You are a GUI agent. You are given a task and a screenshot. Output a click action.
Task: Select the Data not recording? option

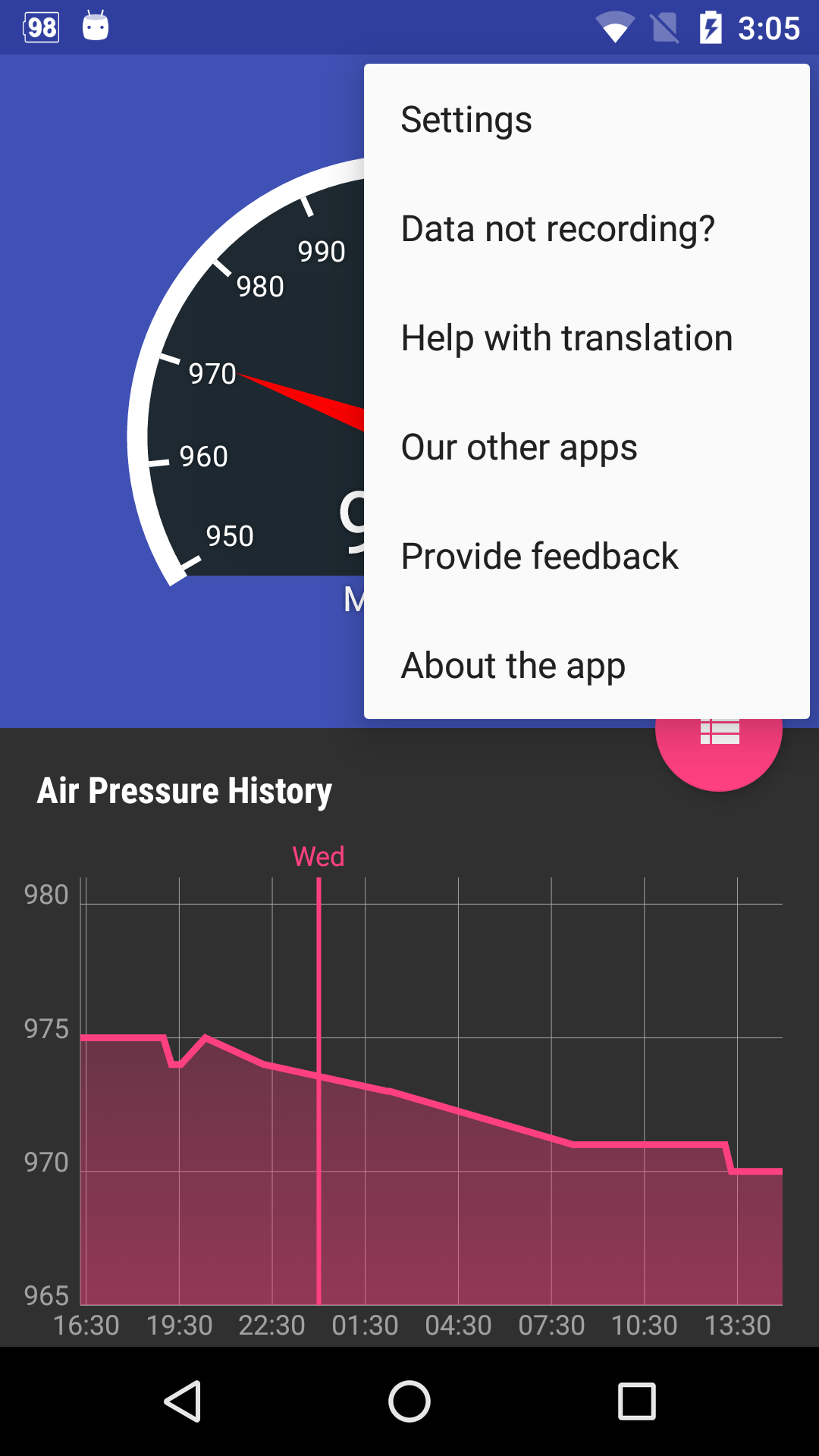pyautogui.click(x=587, y=229)
